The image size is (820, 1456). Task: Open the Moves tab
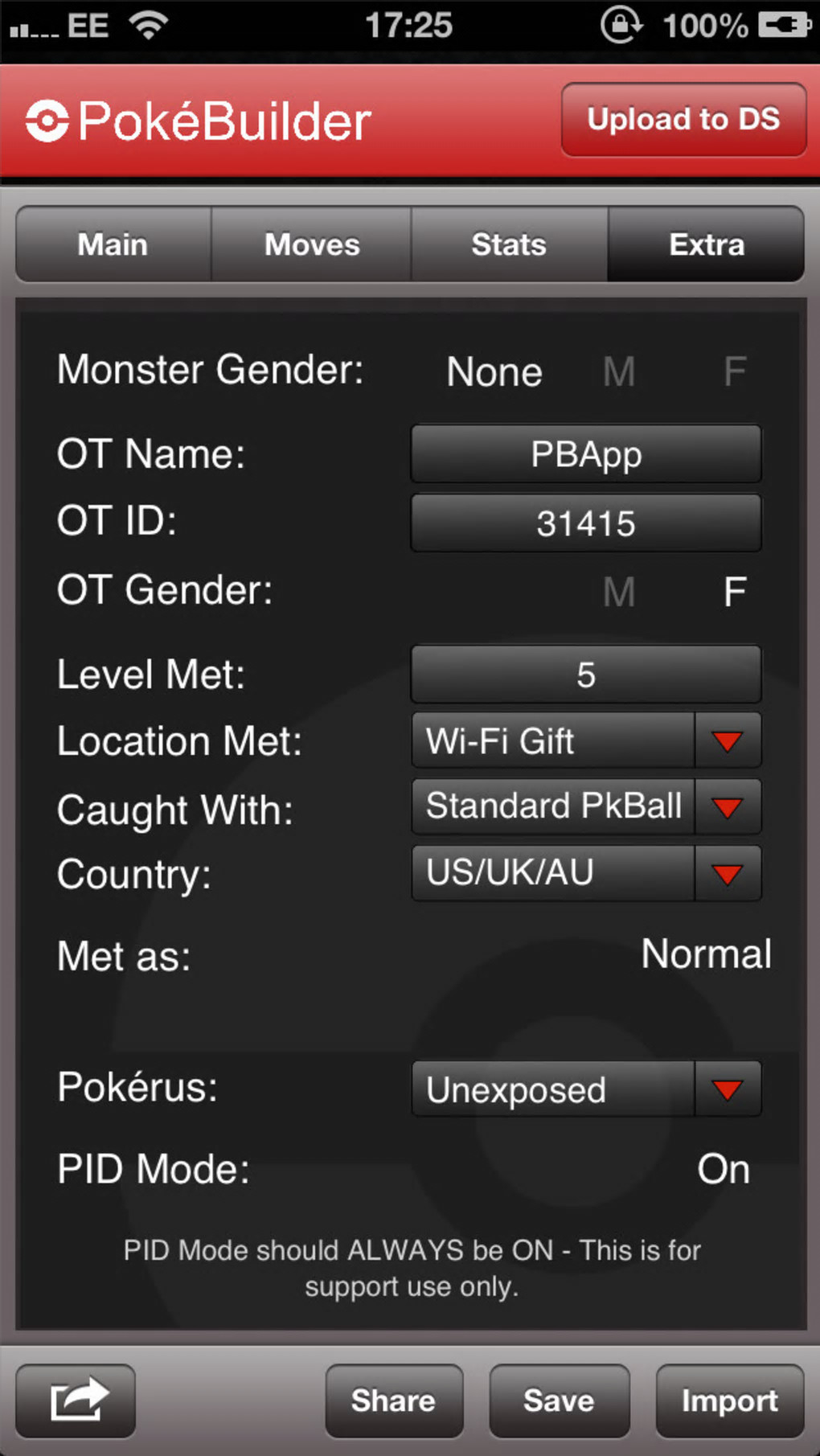(x=312, y=244)
